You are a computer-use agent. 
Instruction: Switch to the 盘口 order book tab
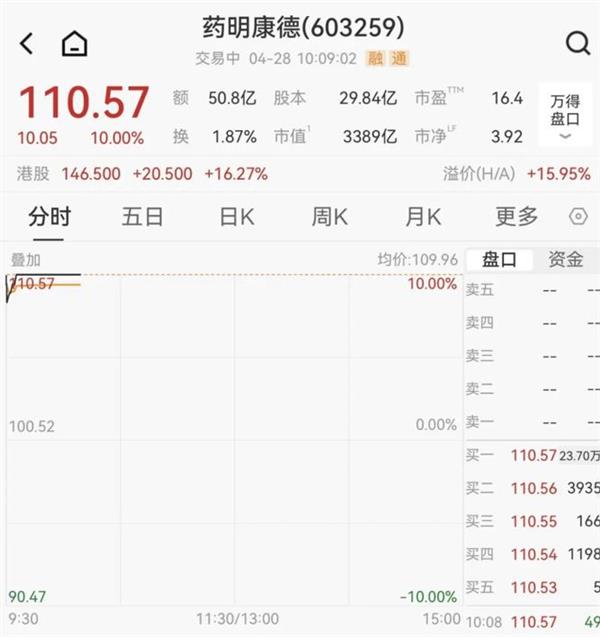[499, 260]
